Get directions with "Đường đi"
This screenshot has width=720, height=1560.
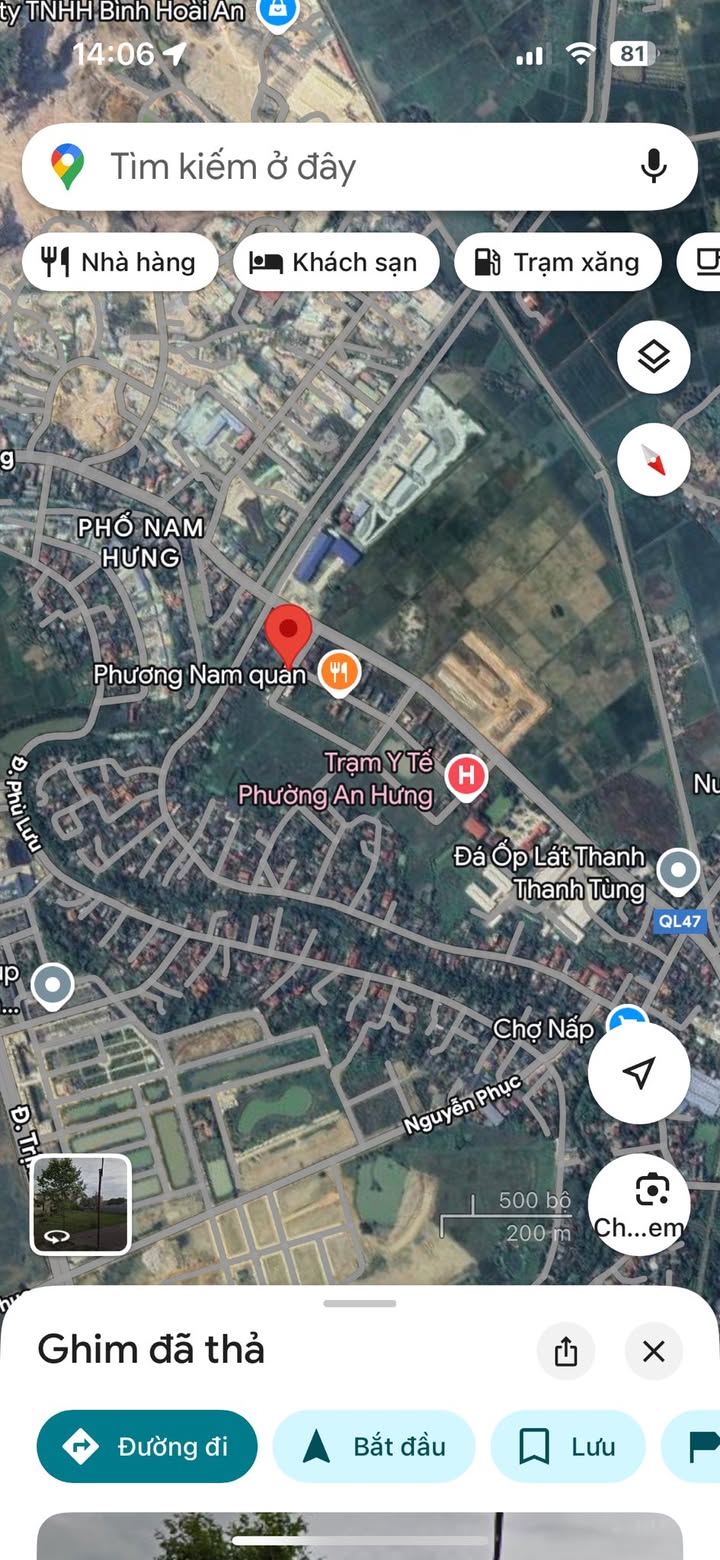[x=147, y=1446]
